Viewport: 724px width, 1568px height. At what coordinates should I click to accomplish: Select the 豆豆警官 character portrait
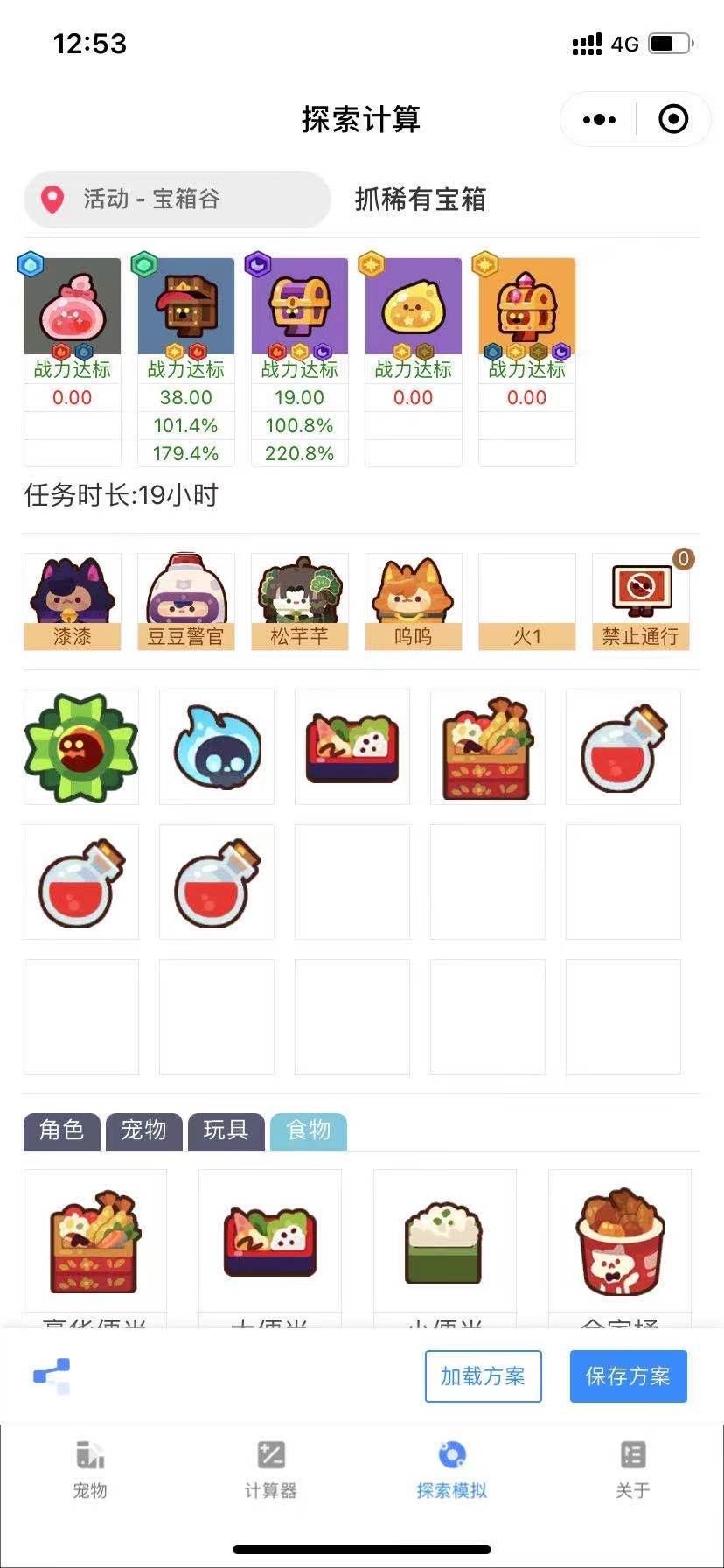185,599
